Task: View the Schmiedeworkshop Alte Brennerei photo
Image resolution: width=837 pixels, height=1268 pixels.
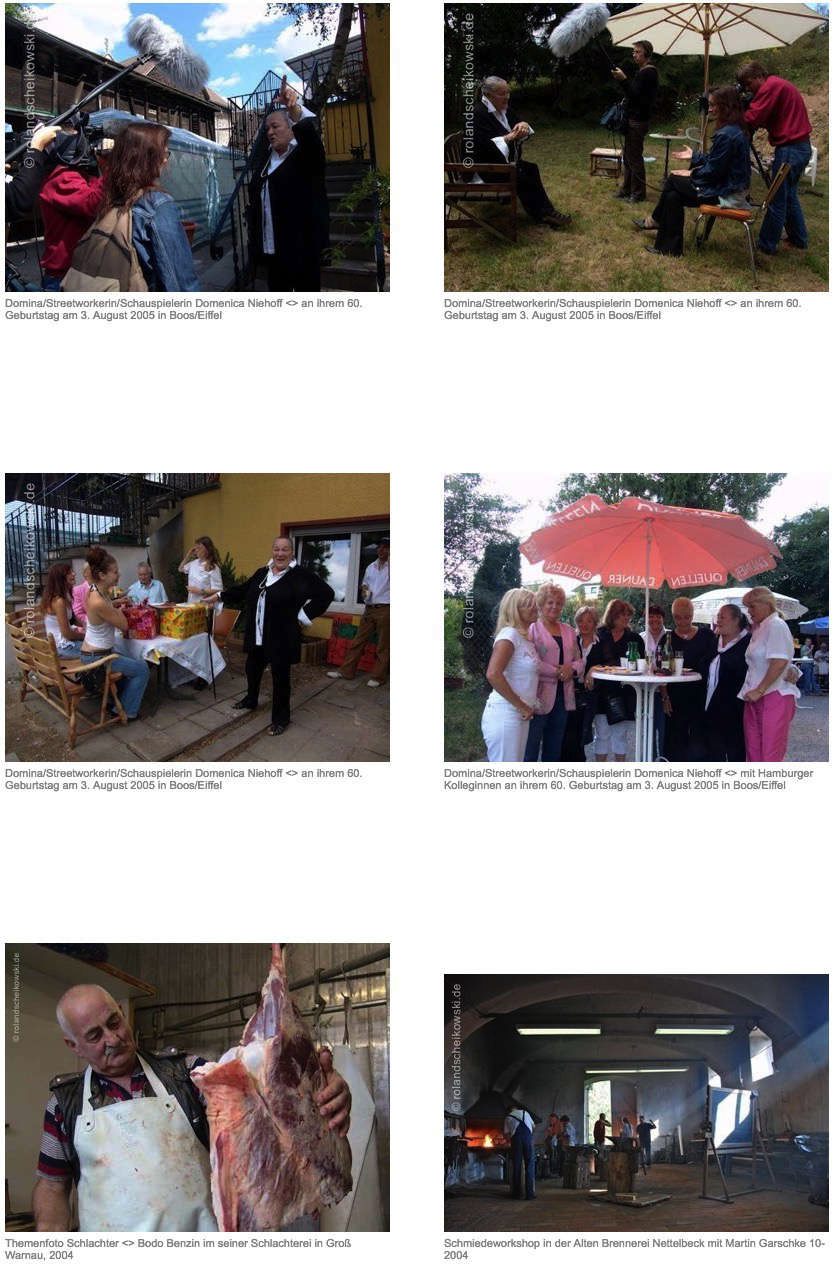Action: [636, 1102]
